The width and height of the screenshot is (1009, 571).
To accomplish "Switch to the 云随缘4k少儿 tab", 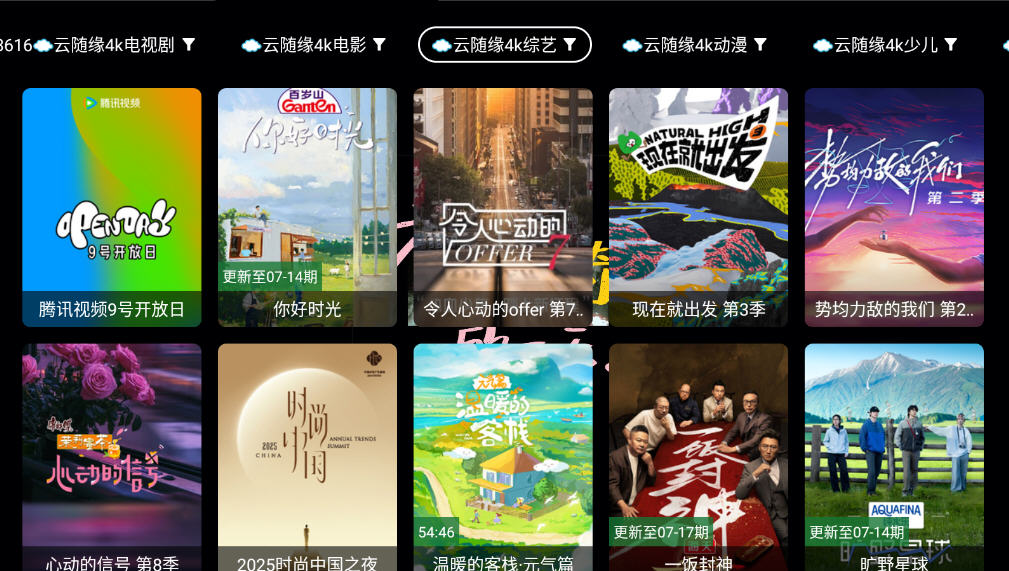I will 885,45.
